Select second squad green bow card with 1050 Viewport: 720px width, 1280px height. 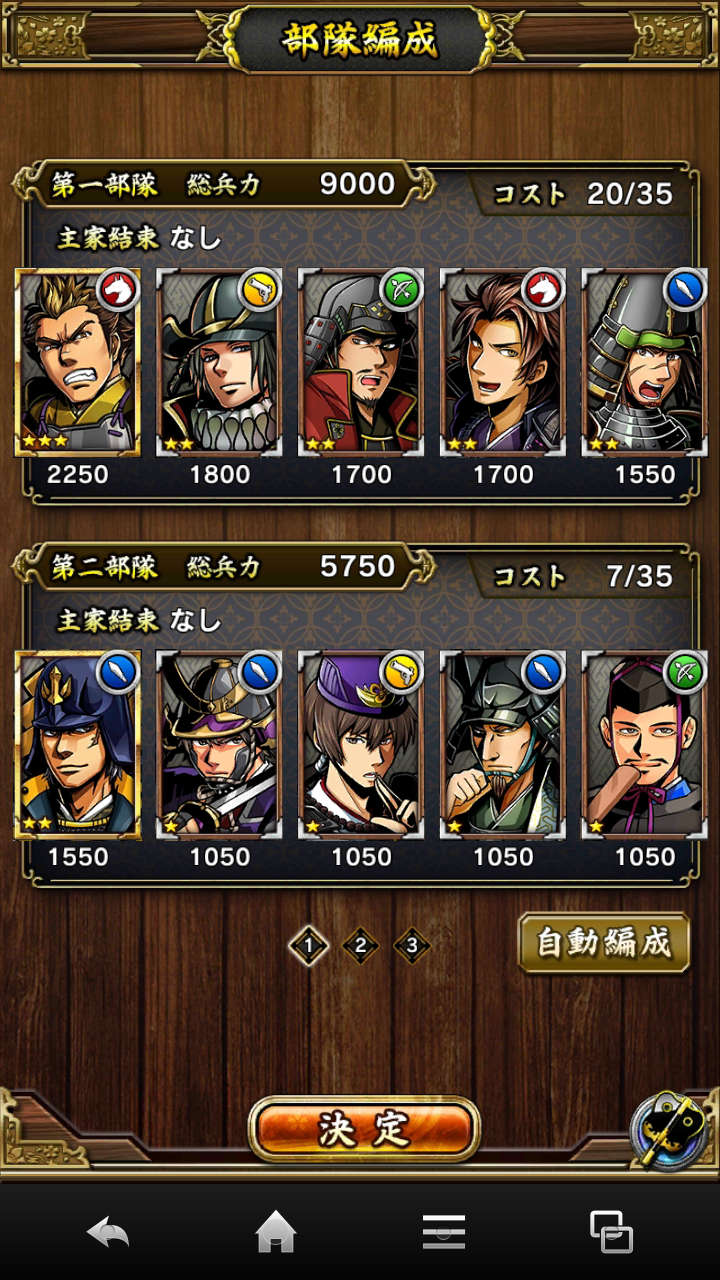tap(644, 745)
